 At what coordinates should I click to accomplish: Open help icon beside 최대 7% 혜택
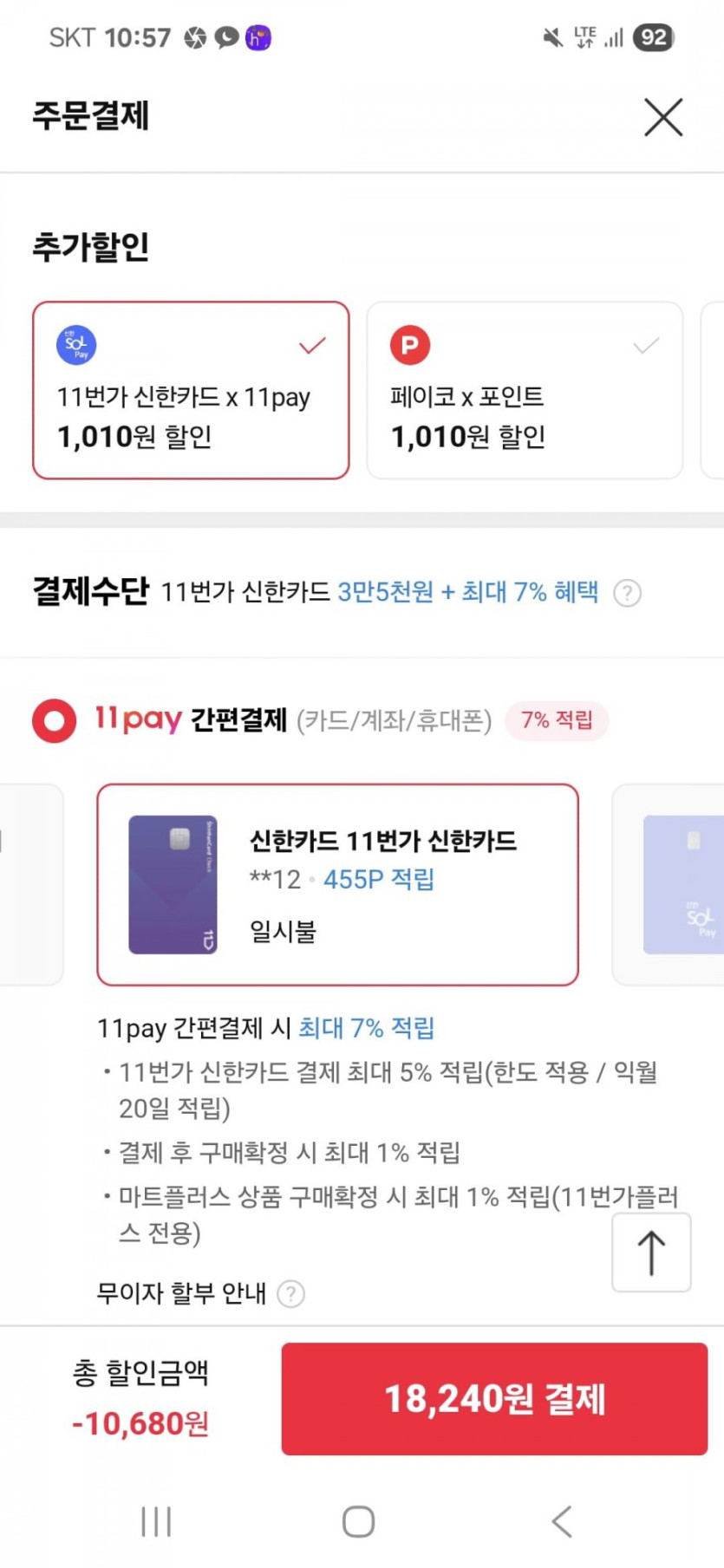pos(627,593)
